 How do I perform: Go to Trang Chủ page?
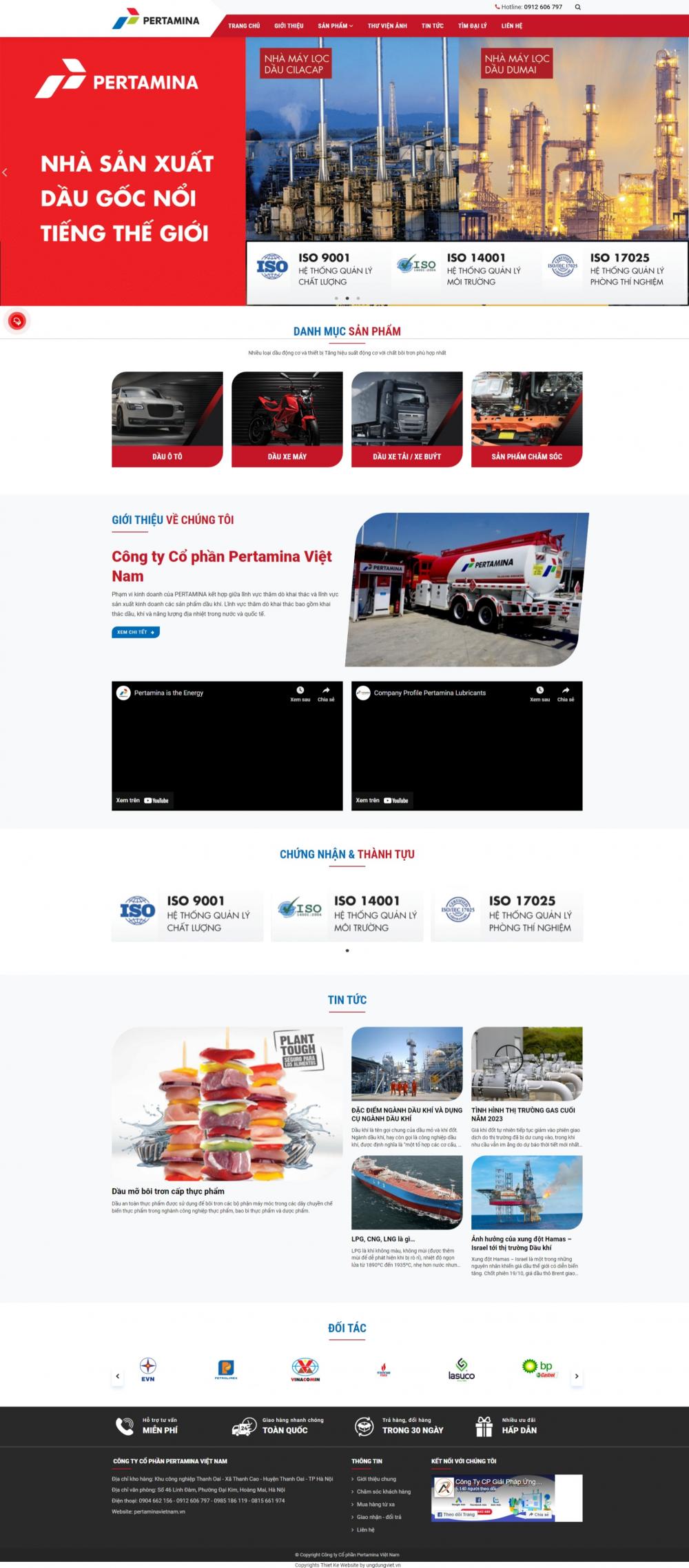(244, 26)
